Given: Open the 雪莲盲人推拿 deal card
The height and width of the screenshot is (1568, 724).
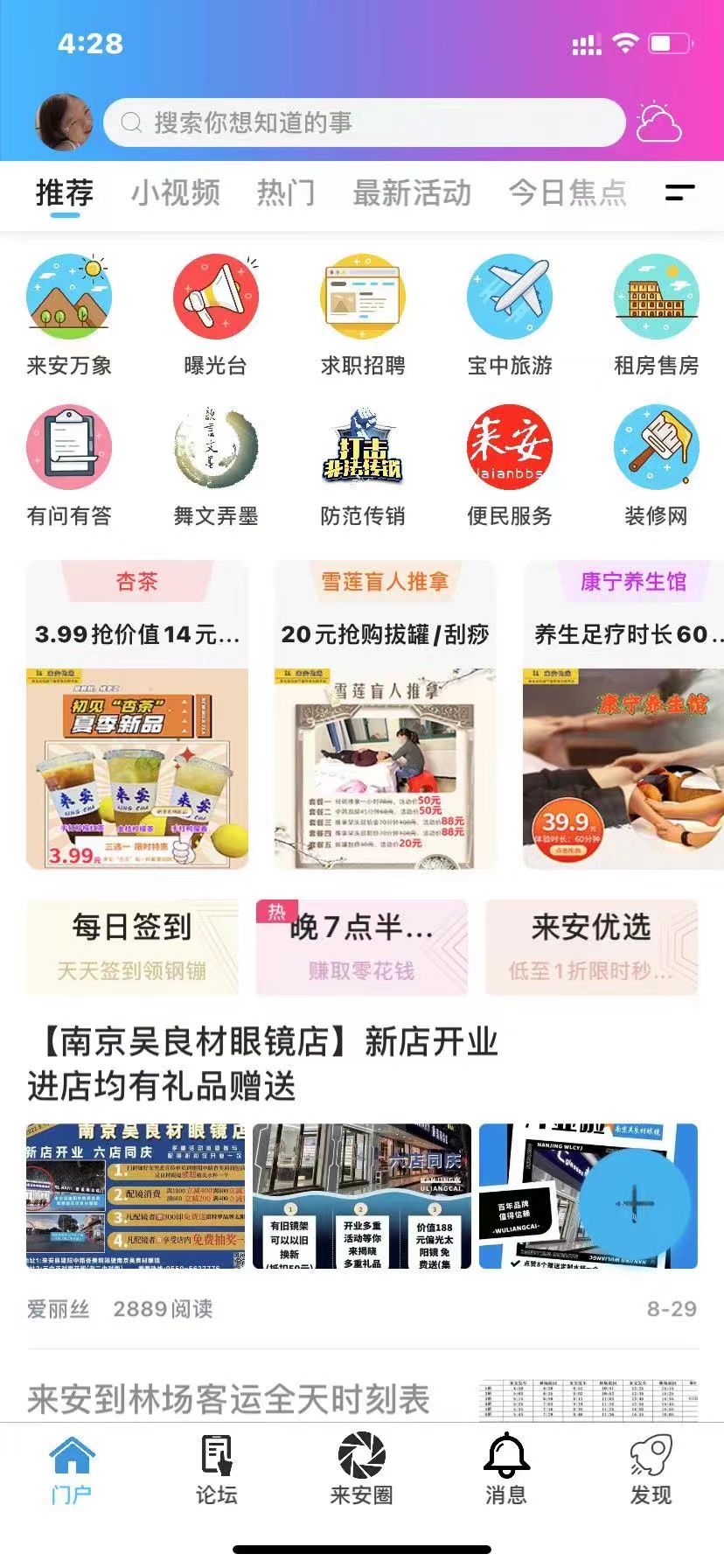Looking at the screenshot, I should 385,715.
